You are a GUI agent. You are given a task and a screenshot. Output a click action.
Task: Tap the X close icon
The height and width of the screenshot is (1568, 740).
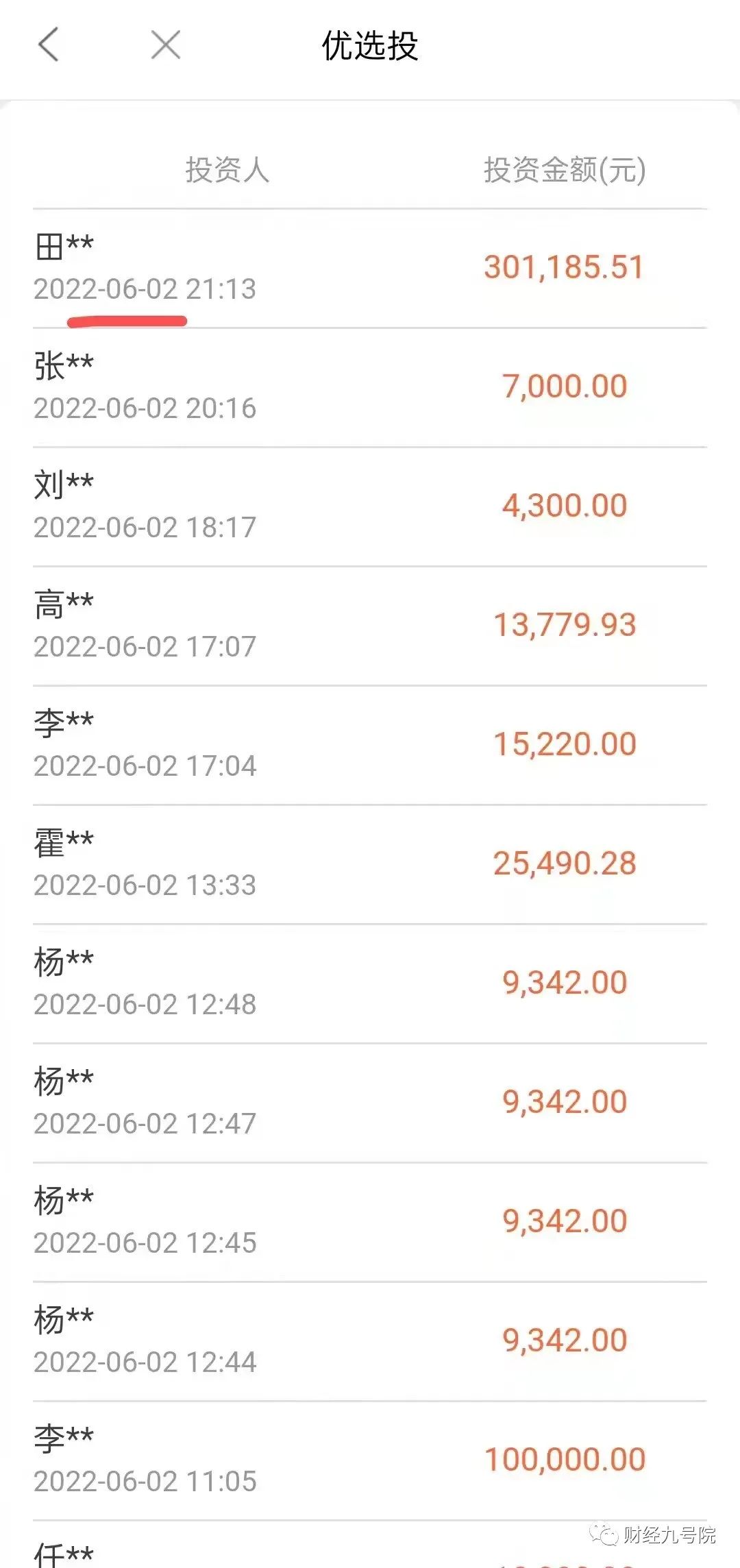[x=164, y=45]
